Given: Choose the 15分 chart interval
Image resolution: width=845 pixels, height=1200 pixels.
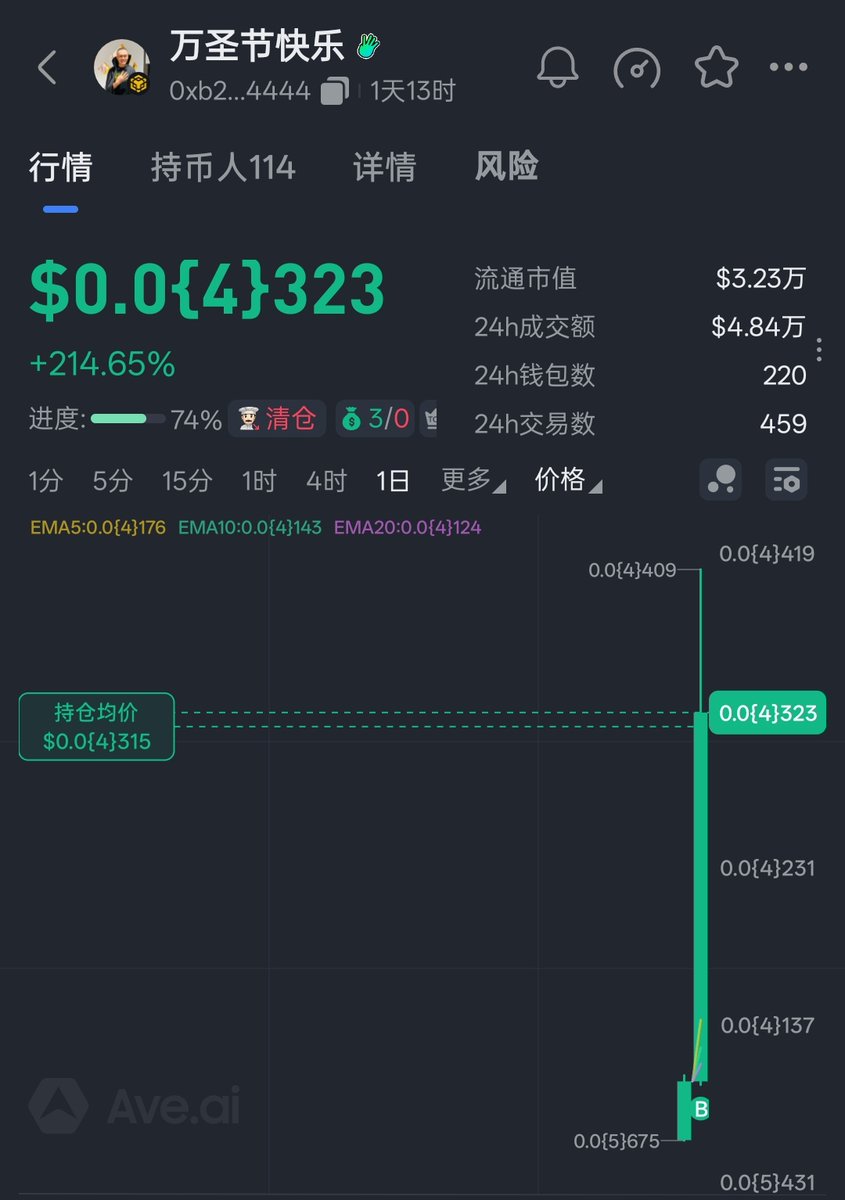Looking at the screenshot, I should tap(187, 481).
